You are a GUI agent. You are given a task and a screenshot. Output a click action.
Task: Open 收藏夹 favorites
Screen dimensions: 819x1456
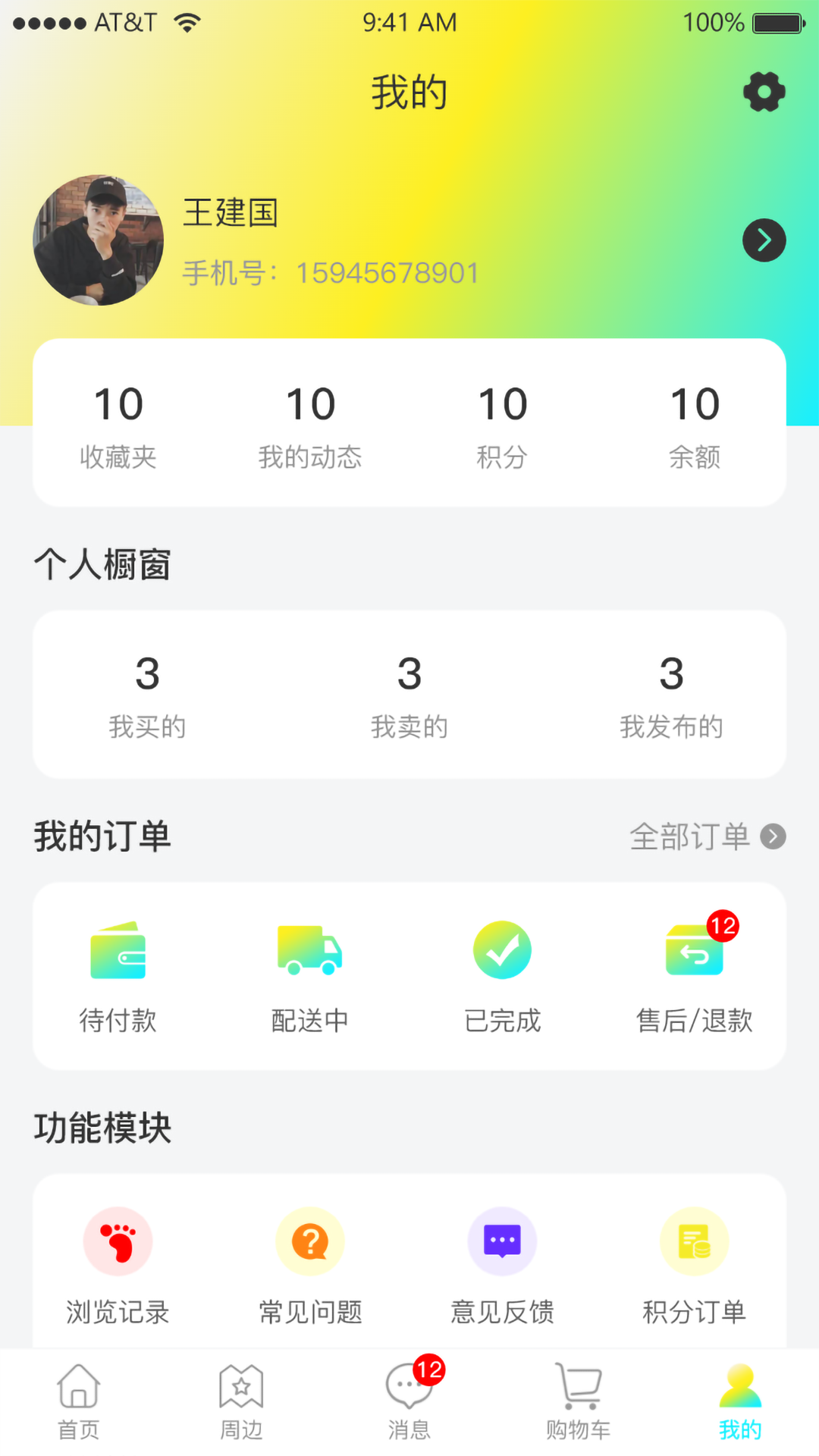coord(118,425)
